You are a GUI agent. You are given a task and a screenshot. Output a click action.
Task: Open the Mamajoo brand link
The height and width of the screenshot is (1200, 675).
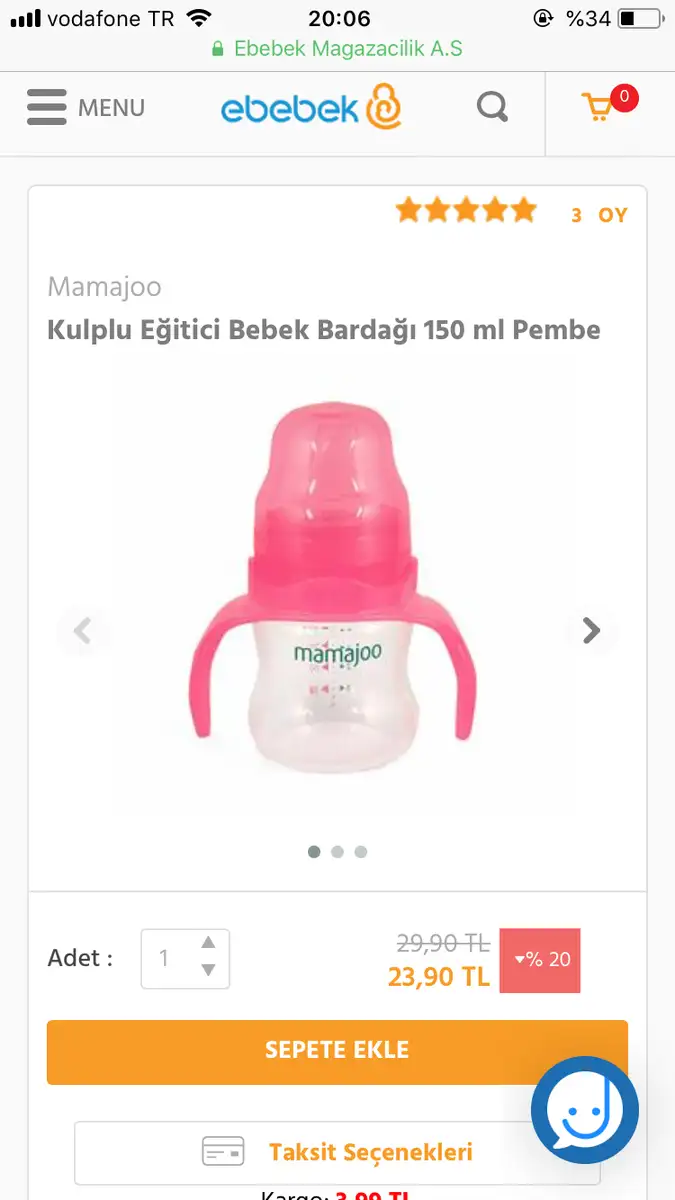coord(104,287)
